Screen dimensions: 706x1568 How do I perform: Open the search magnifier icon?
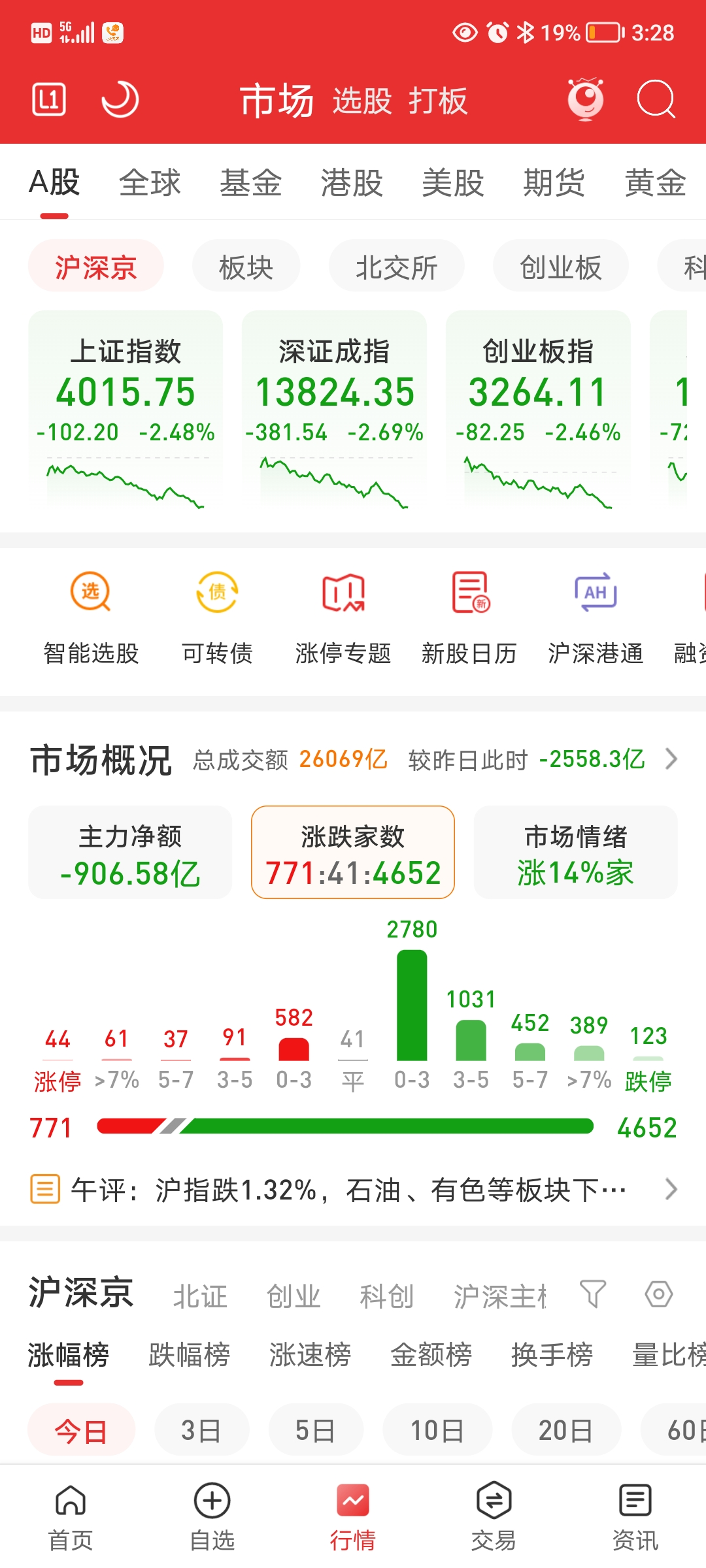(x=656, y=99)
